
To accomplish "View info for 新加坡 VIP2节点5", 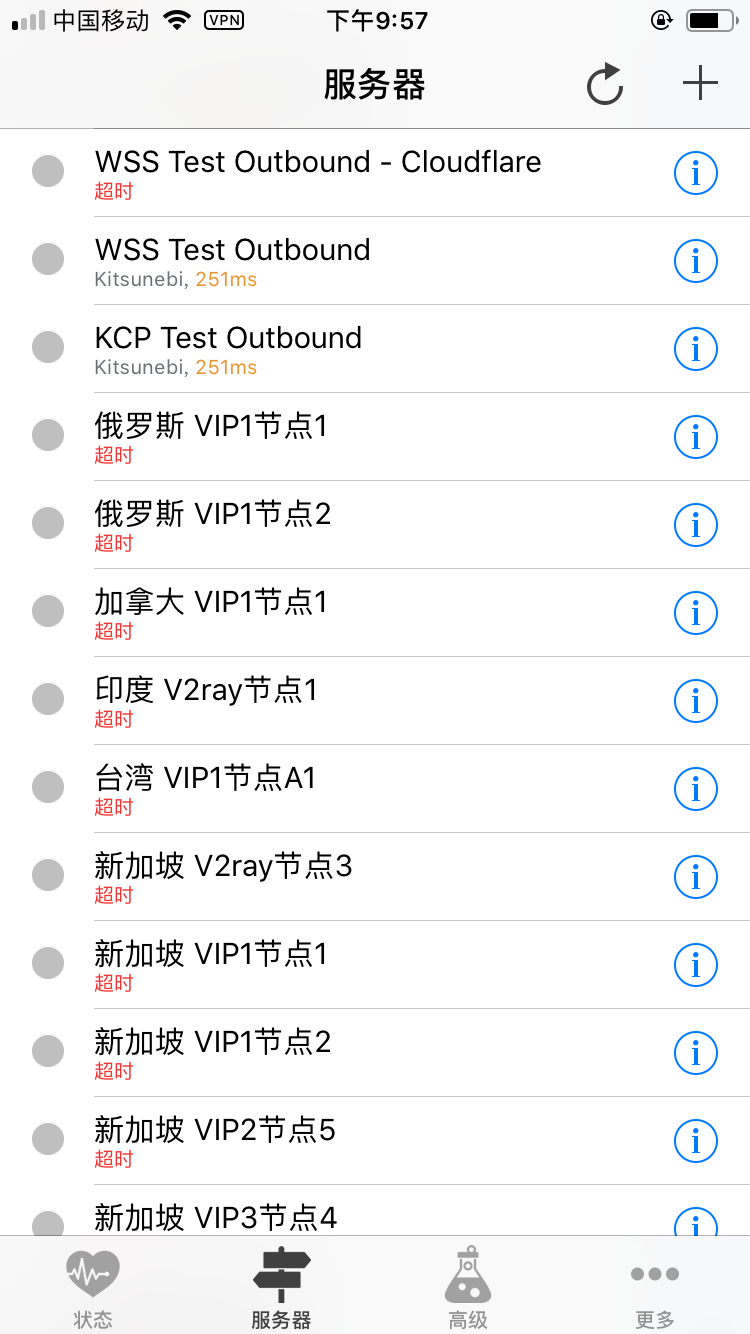I will [696, 1142].
